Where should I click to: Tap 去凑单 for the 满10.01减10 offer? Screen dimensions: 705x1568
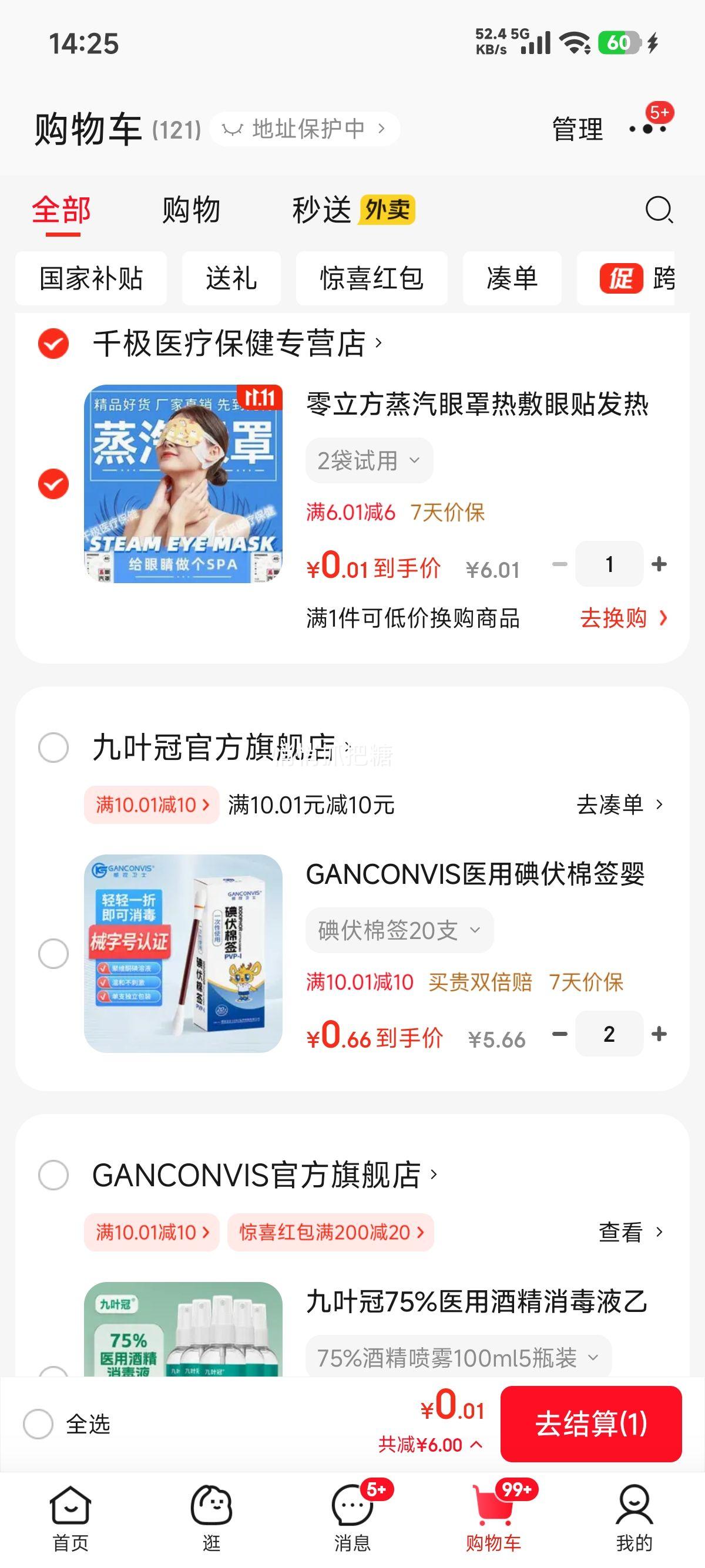coord(619,805)
